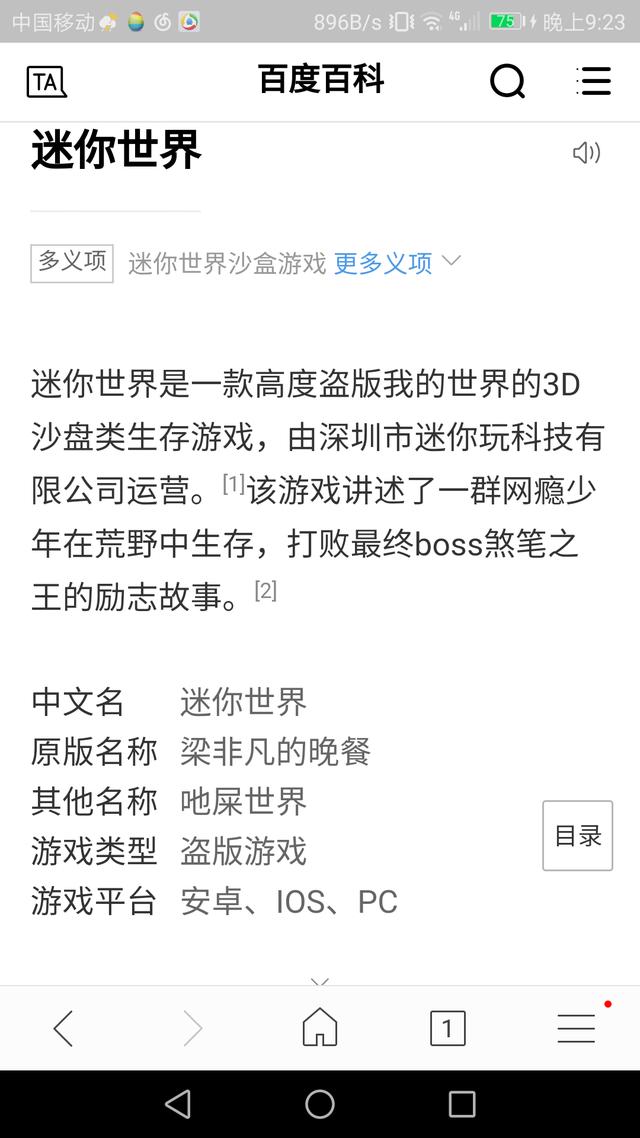
Task: Open the 目录 table of contents
Action: click(x=578, y=835)
